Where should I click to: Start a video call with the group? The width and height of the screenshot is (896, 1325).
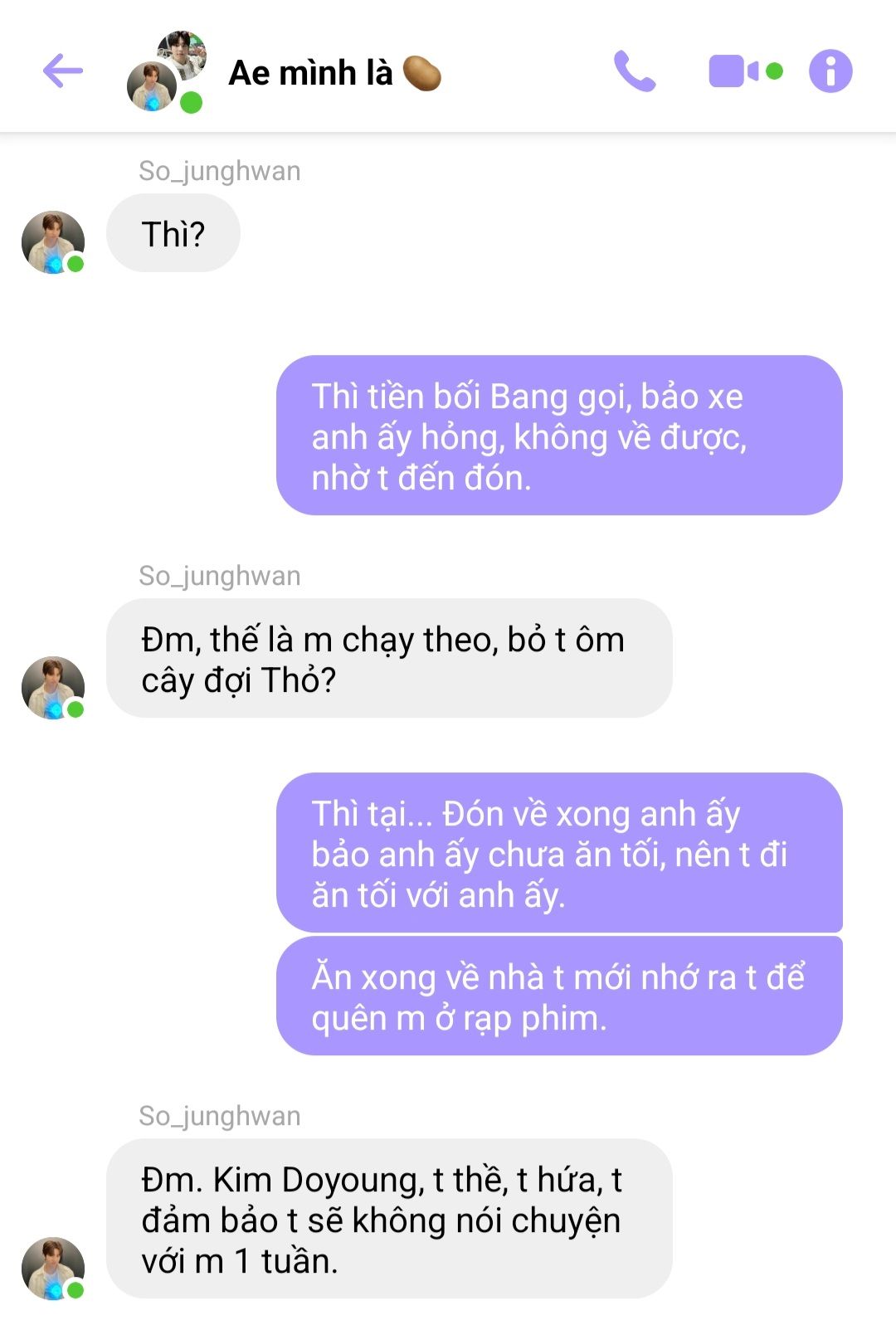click(x=733, y=71)
